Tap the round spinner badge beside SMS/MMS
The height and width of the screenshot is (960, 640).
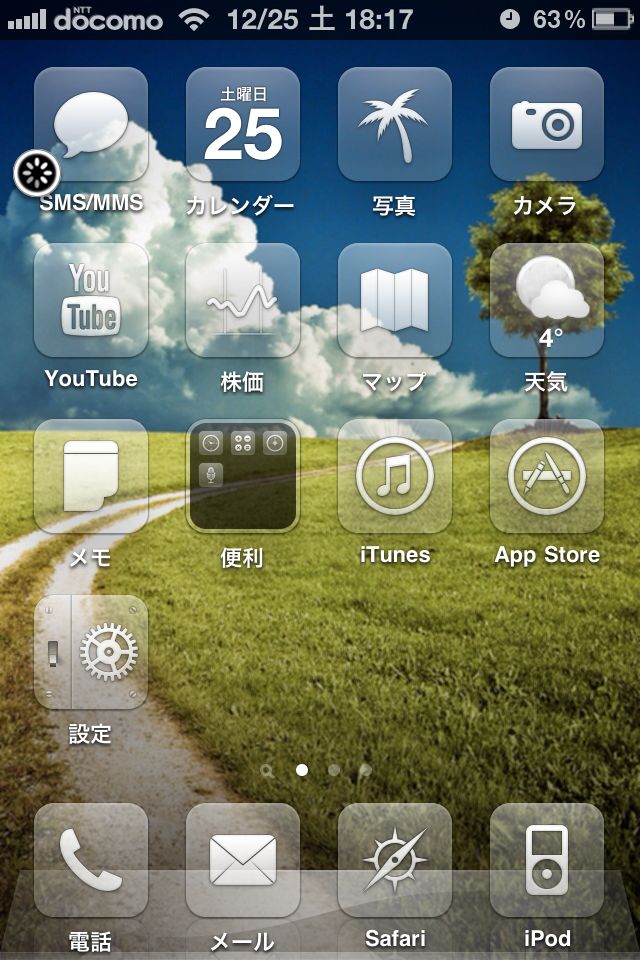click(37, 173)
